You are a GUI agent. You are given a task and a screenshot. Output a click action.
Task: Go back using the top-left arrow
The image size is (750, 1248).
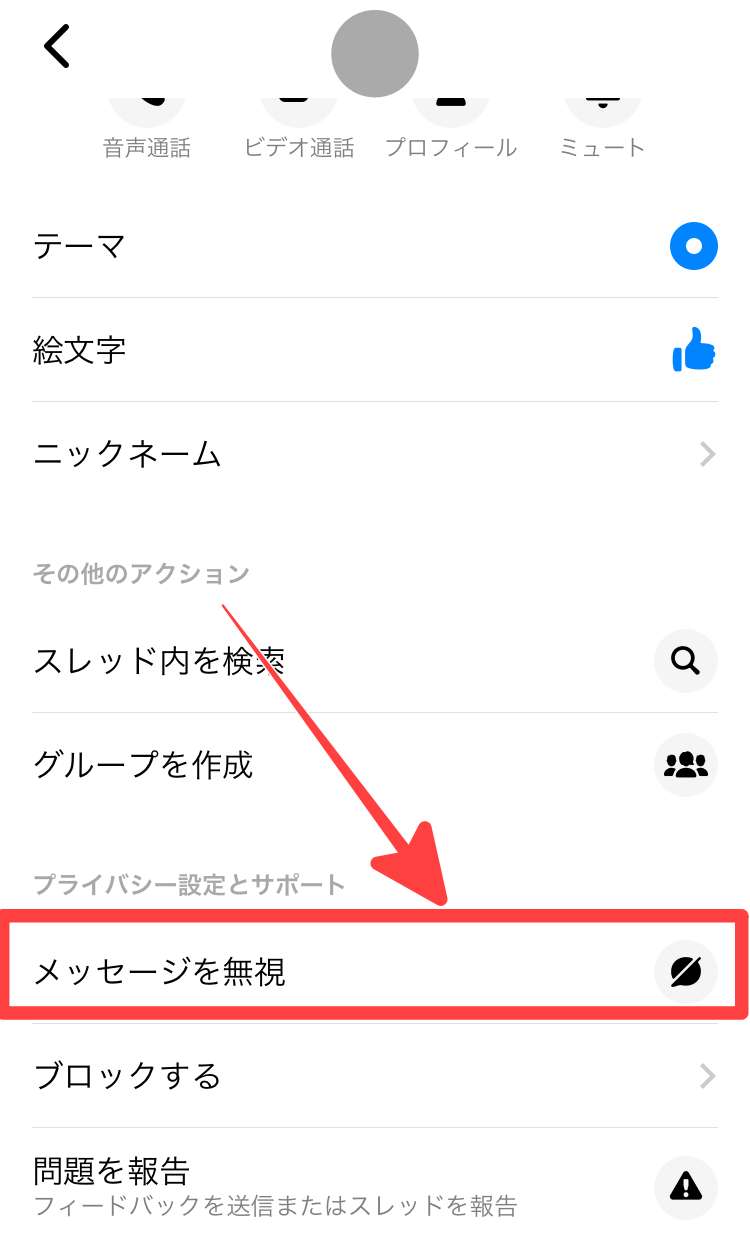57,46
